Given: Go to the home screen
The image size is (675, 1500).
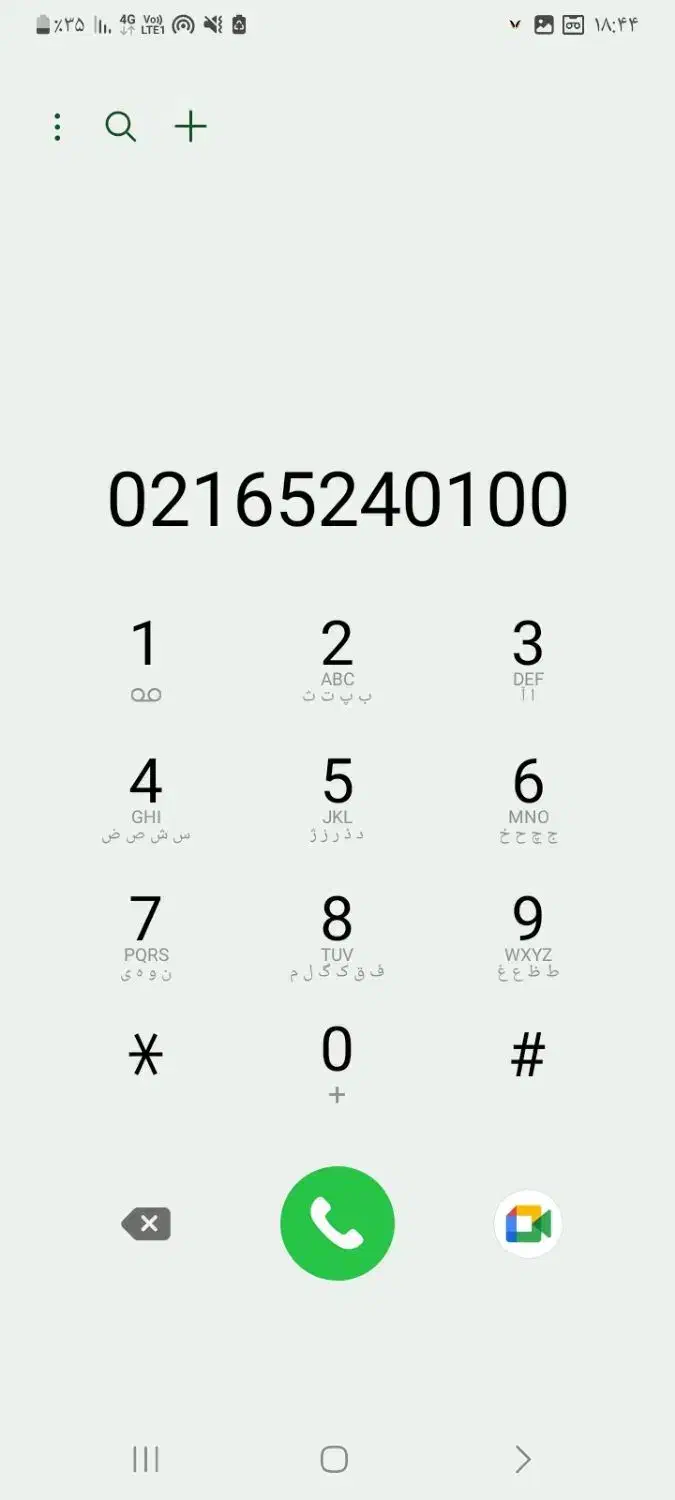Looking at the screenshot, I should tap(334, 1459).
